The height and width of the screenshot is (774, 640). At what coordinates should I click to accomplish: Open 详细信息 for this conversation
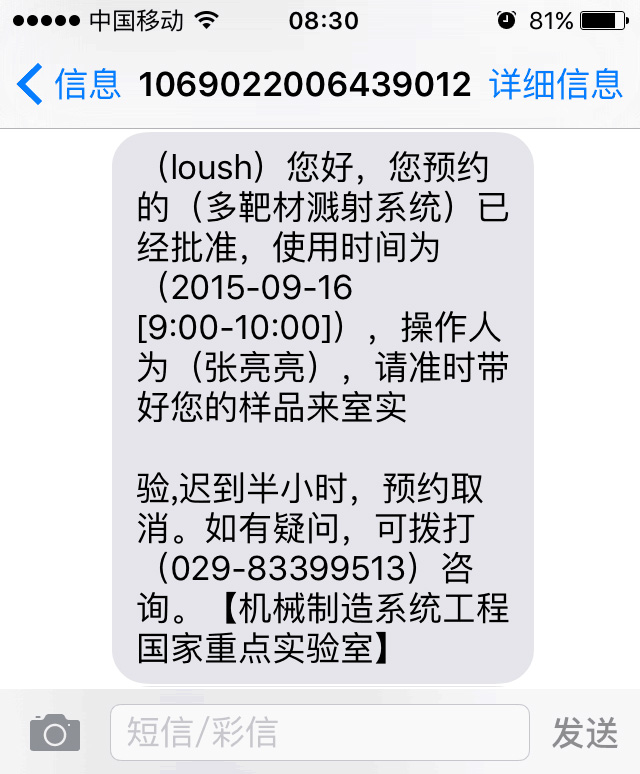[x=556, y=84]
